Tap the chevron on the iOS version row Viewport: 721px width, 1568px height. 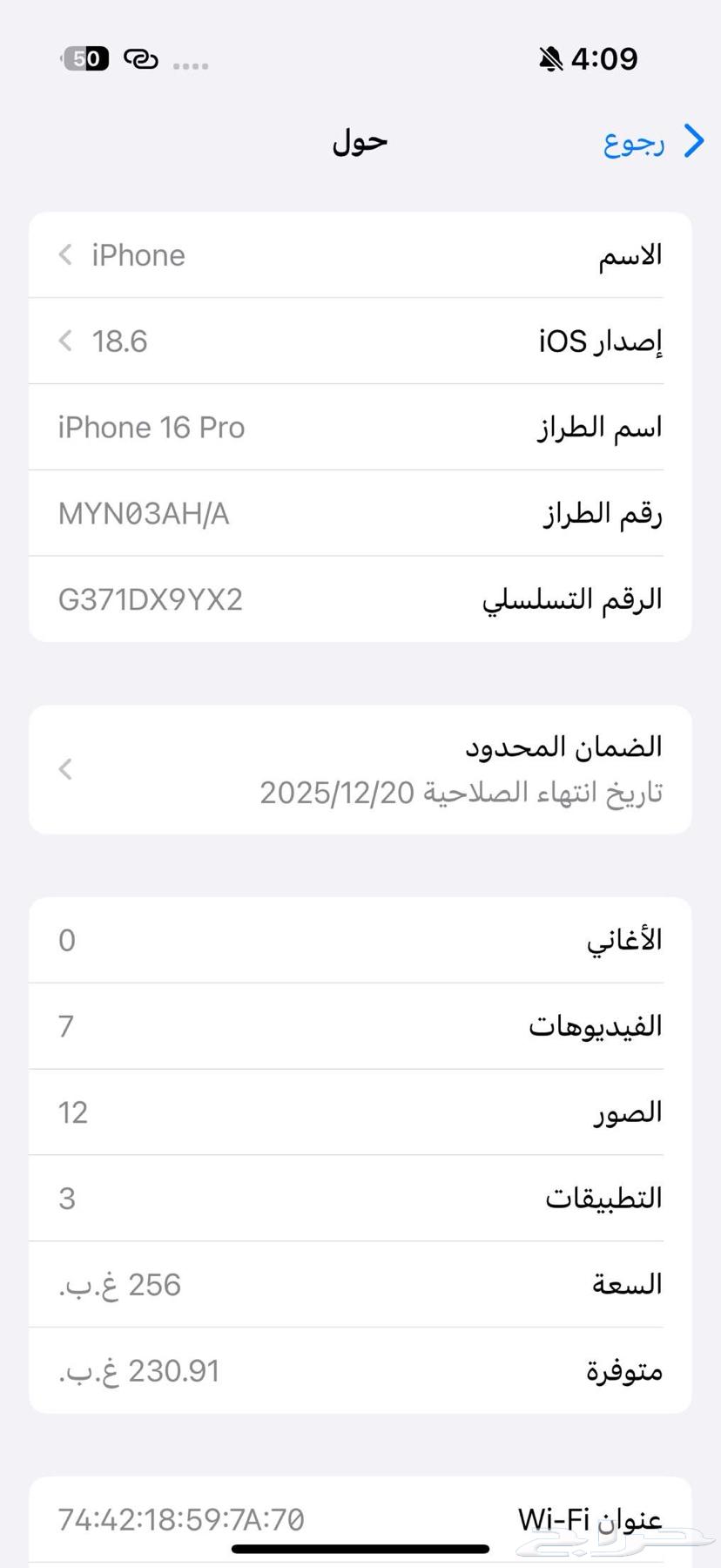pyautogui.click(x=65, y=341)
